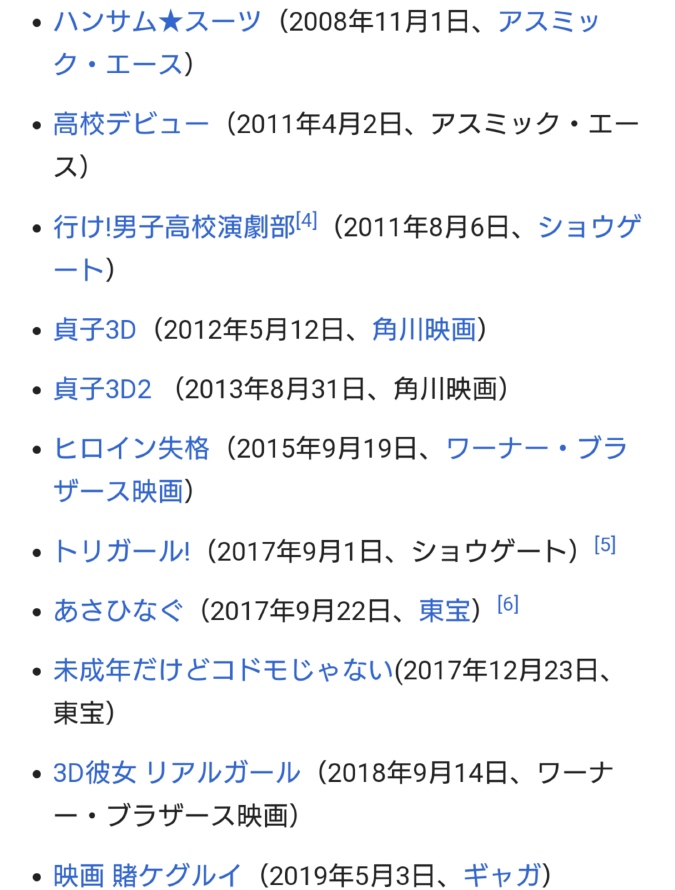
Task: Open 角川映画 link in the 貞子3D entry
Action: [424, 330]
